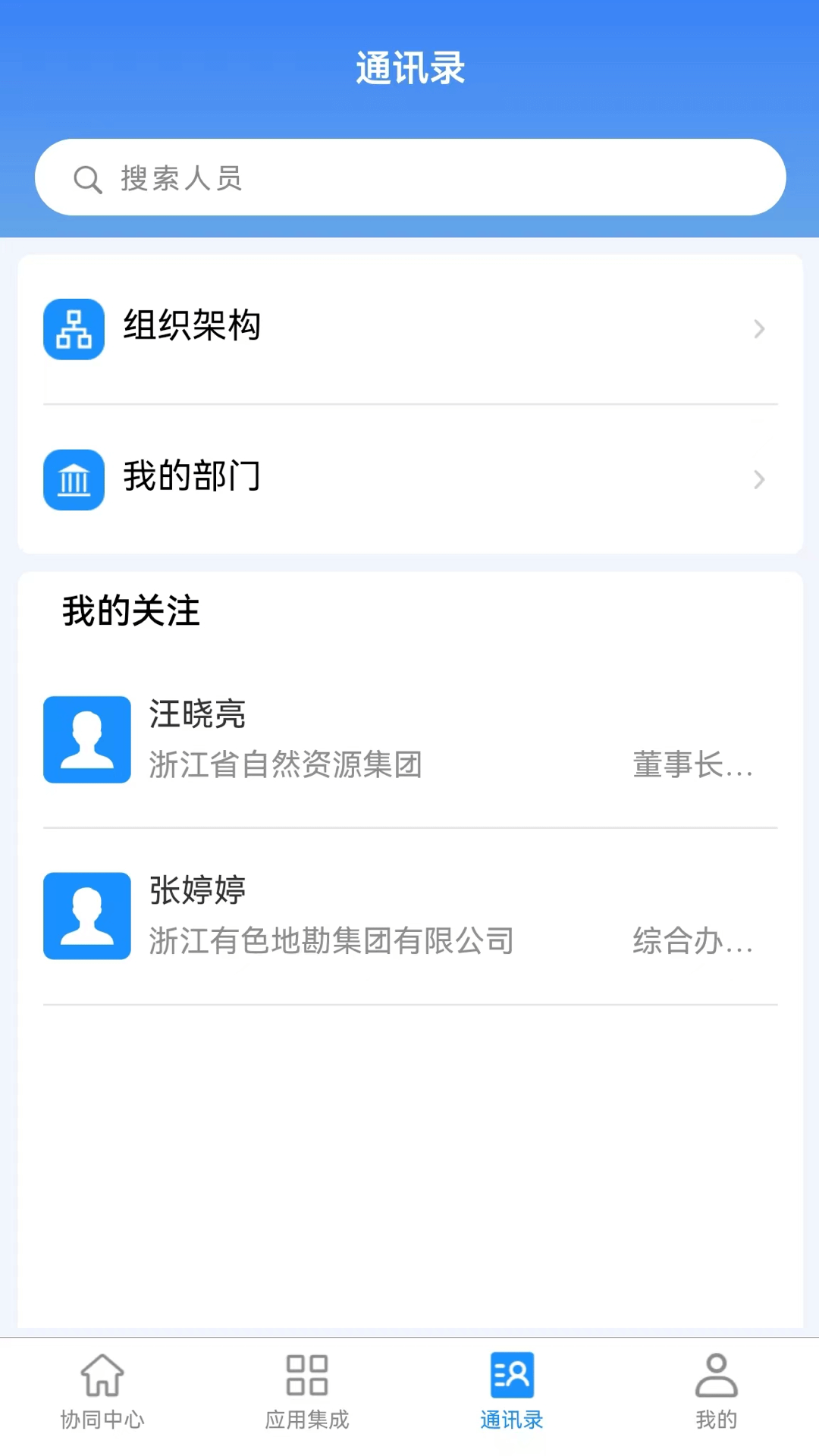Open 汪晓亮's truncated 董事长 title
The image size is (819, 1456).
[692, 766]
